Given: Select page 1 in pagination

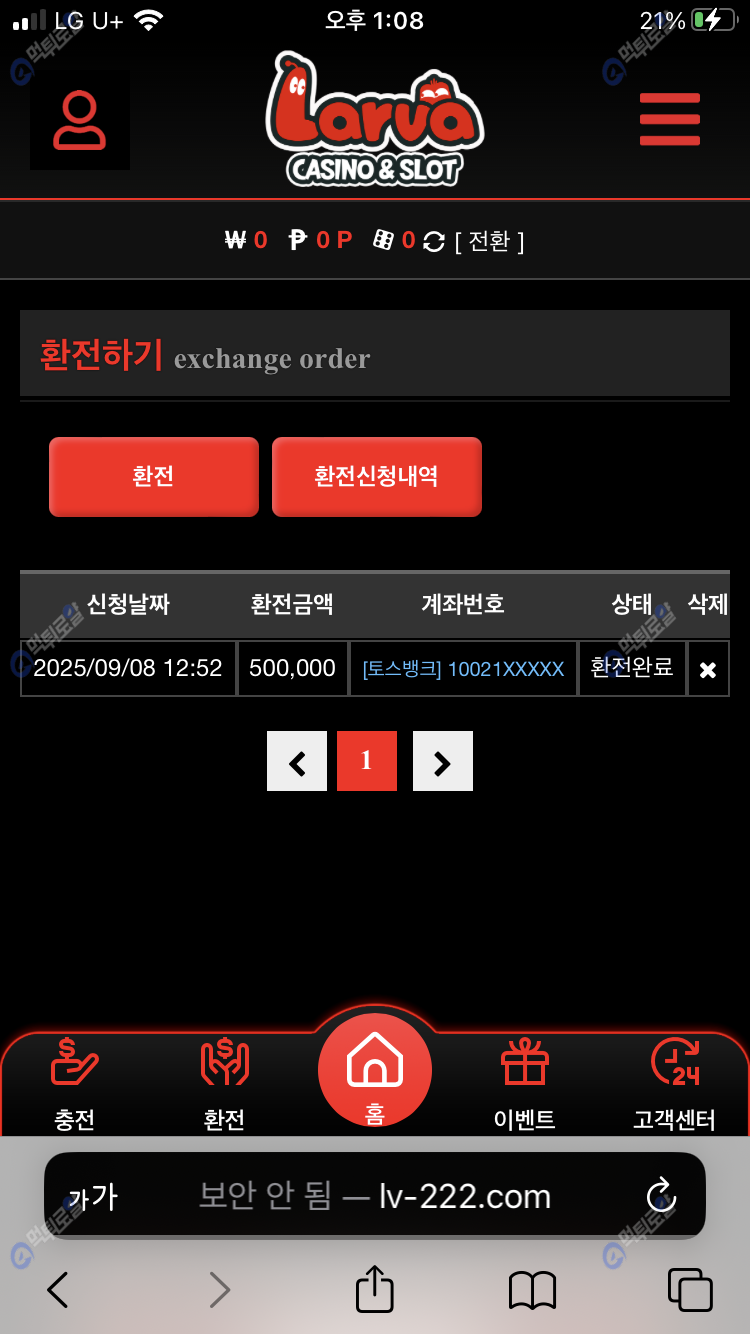Looking at the screenshot, I should [367, 762].
